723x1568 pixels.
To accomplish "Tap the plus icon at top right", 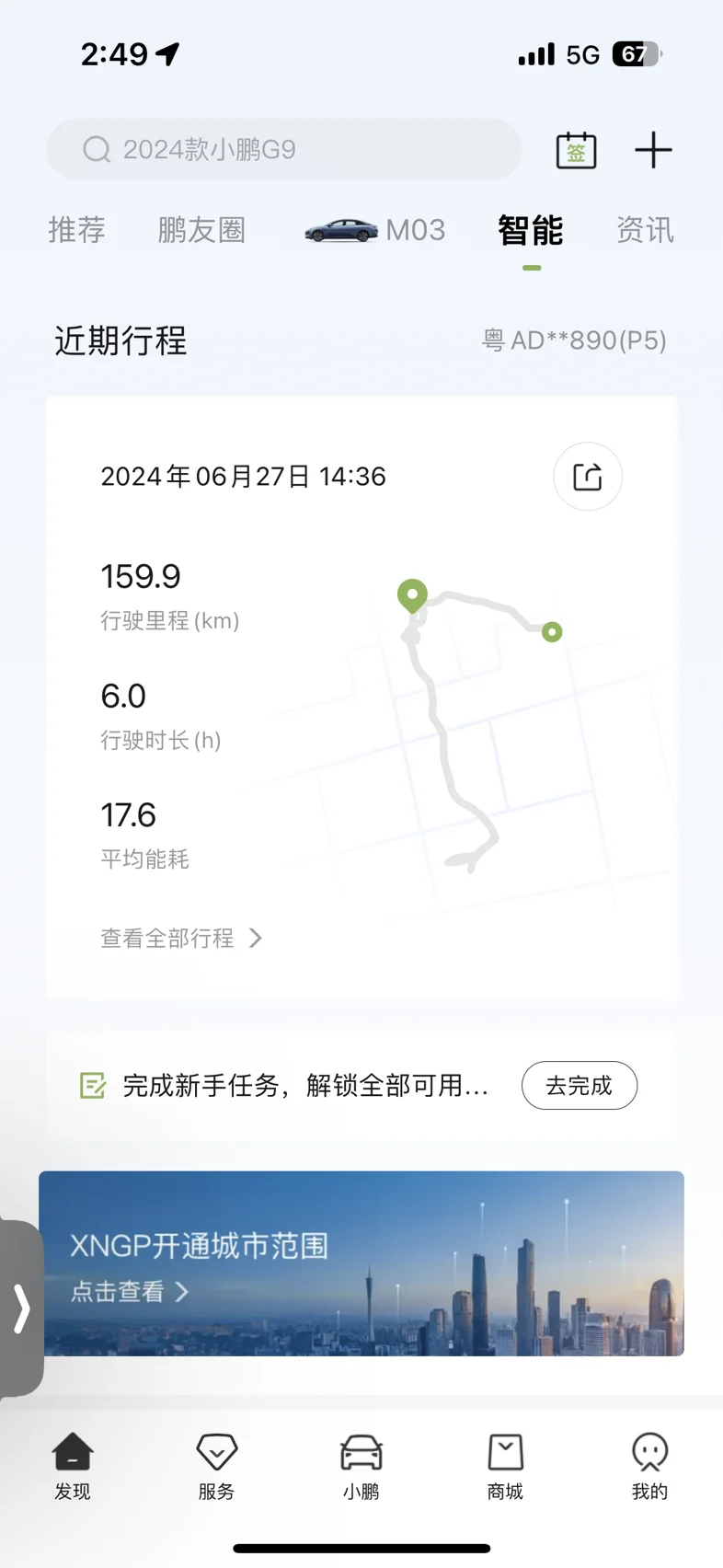I will [653, 150].
